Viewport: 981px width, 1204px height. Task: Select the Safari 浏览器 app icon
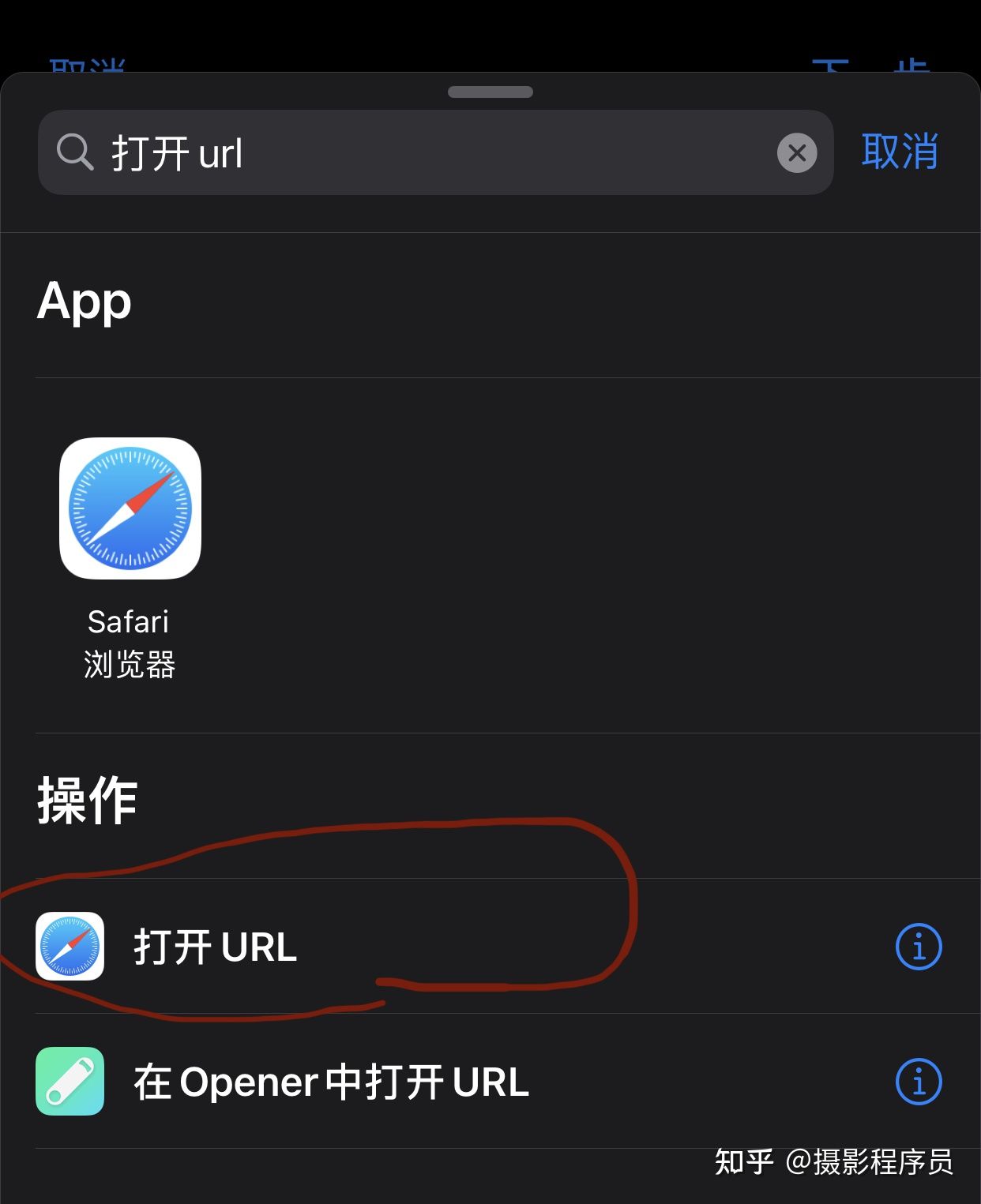point(130,508)
